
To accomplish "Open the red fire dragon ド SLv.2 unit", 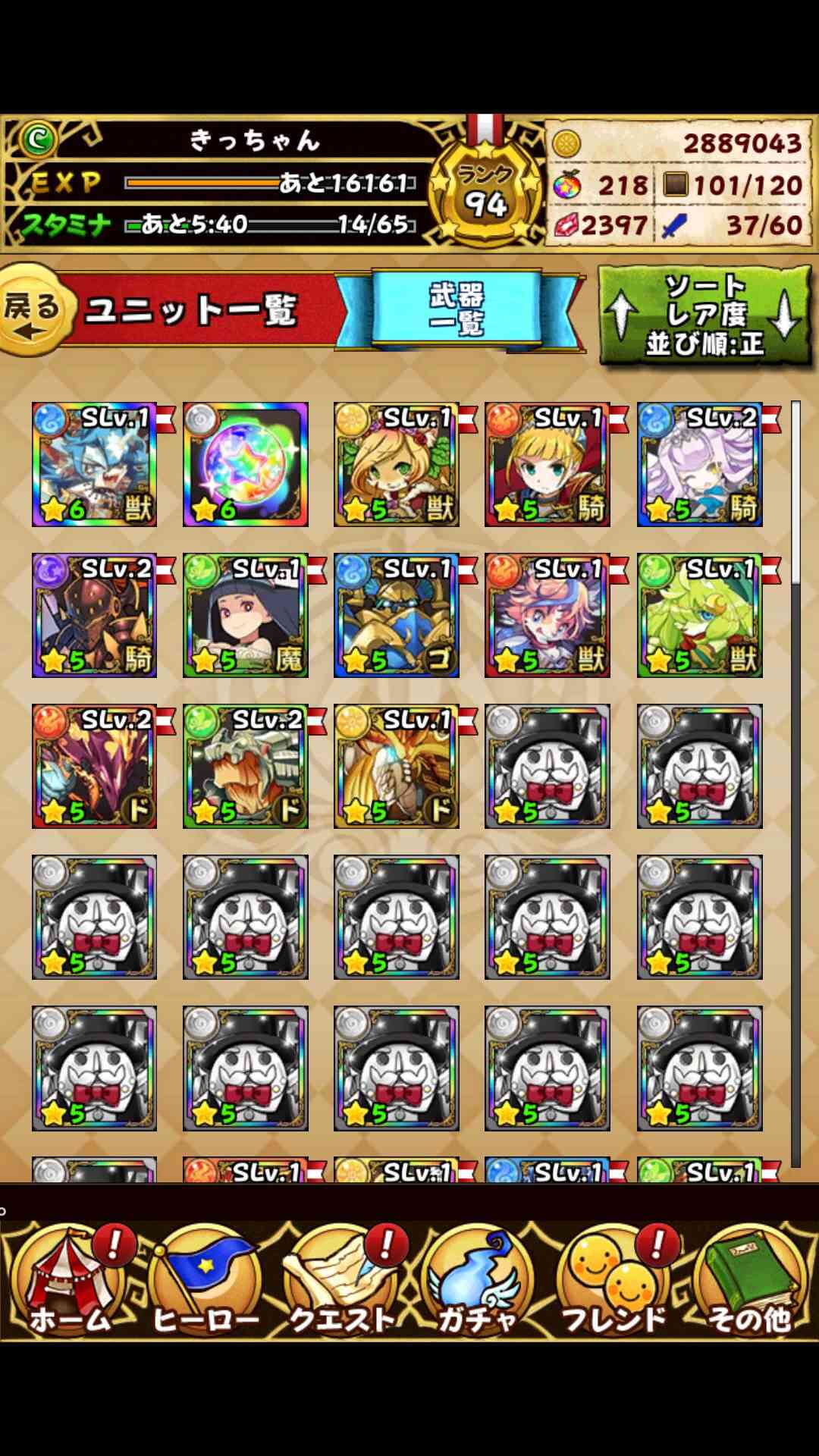I will click(94, 766).
